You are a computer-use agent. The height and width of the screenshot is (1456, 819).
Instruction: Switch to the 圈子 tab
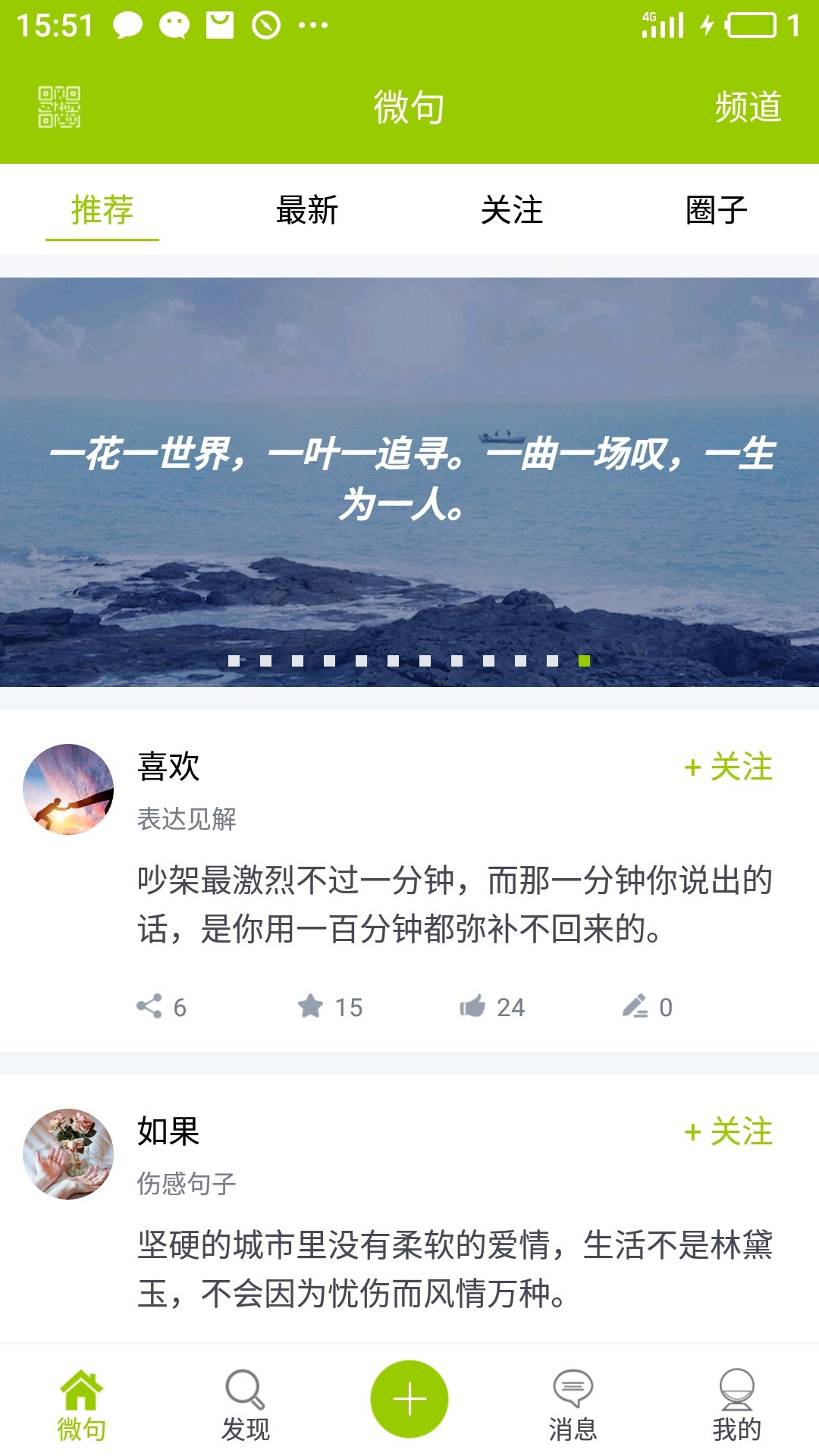coord(716,210)
